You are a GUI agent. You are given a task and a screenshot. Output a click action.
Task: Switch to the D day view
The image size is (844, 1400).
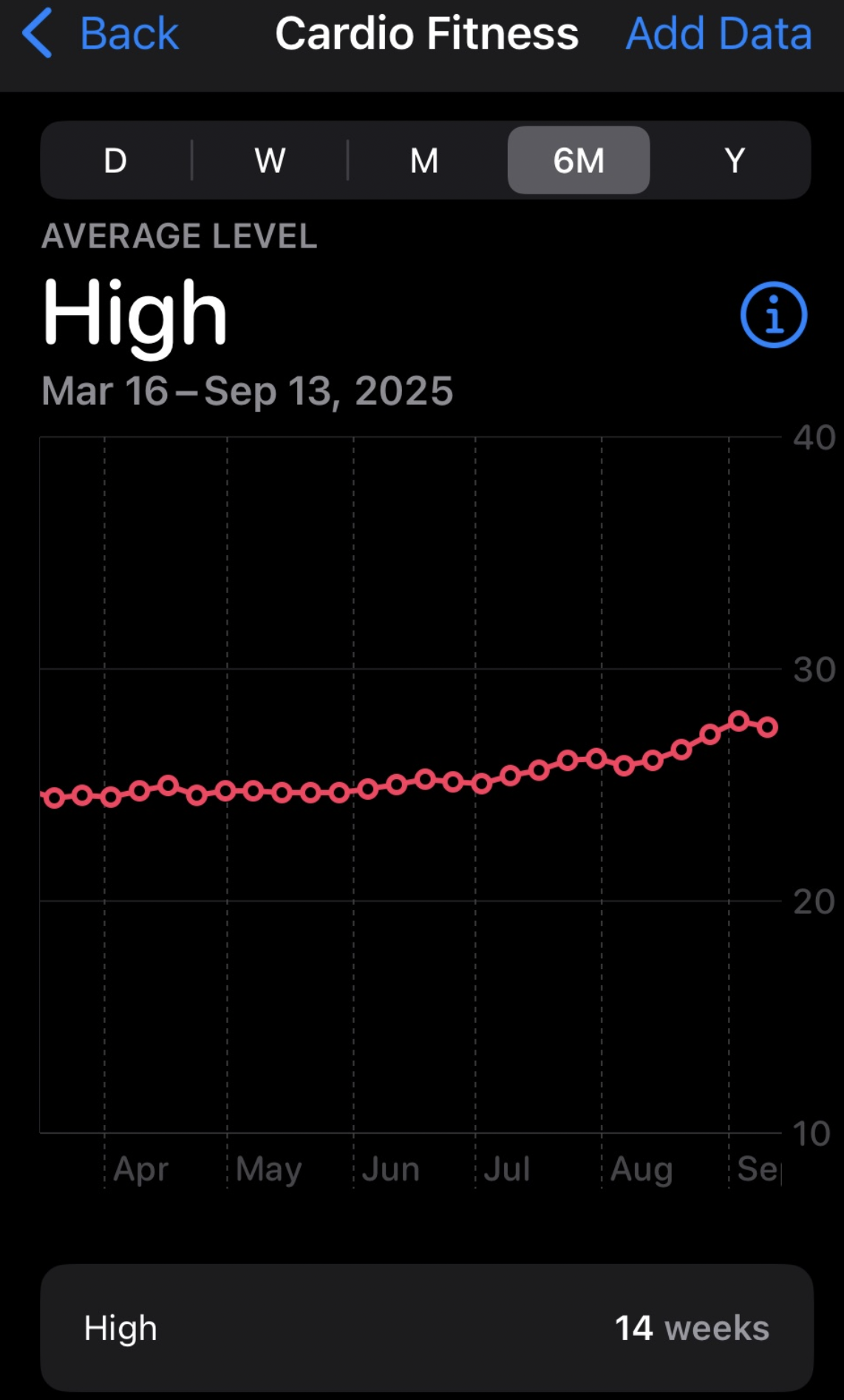[115, 160]
